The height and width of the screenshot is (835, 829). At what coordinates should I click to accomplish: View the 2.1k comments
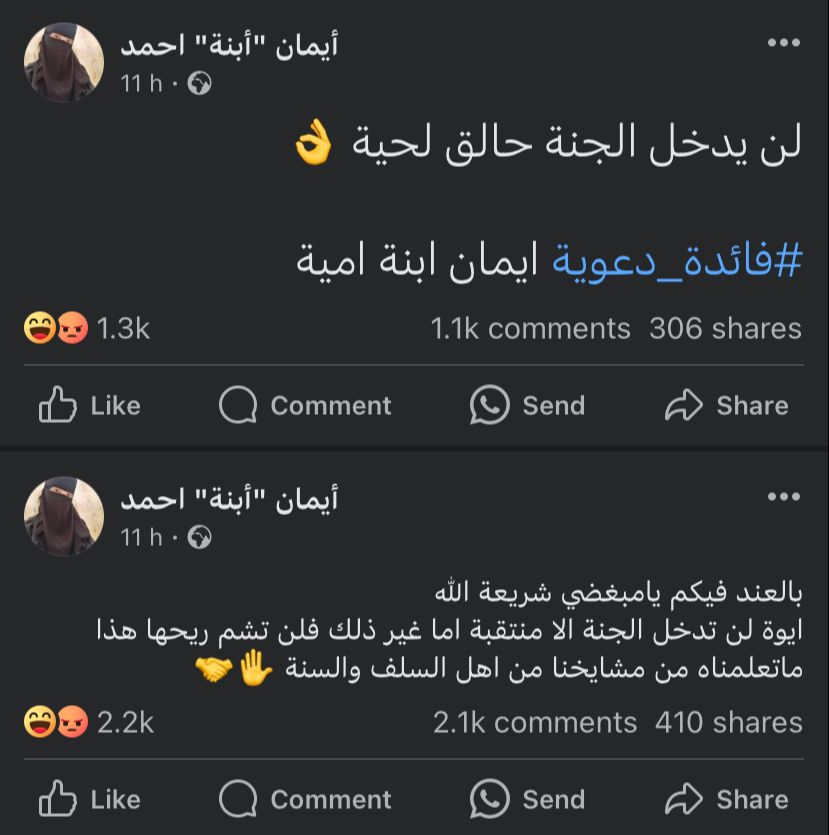[534, 722]
